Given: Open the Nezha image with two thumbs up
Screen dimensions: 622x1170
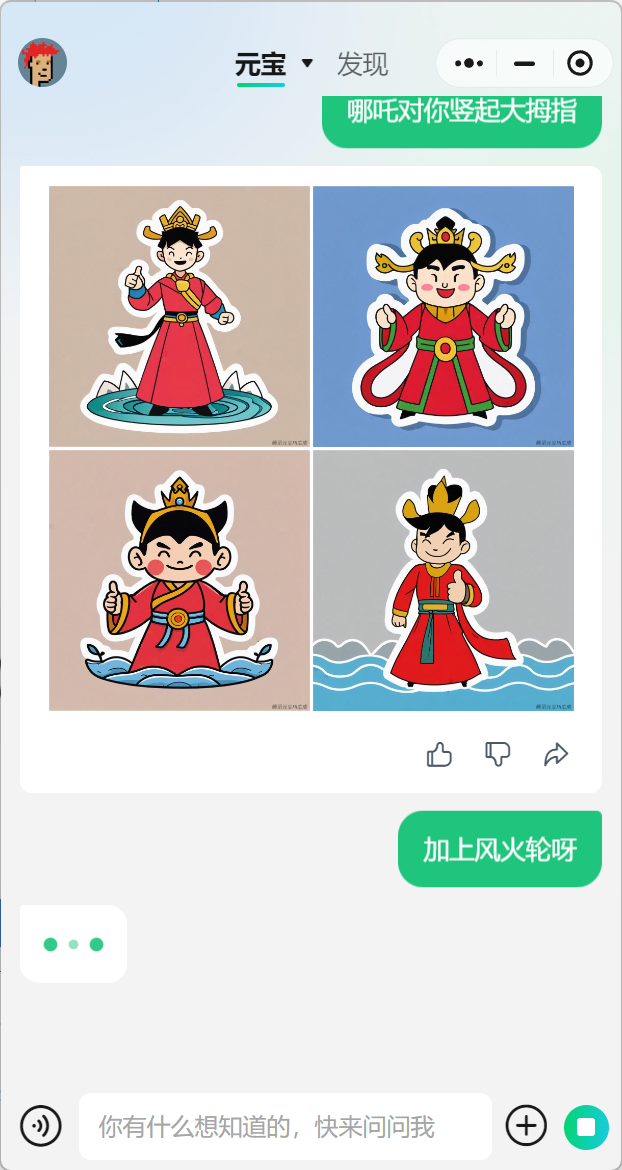Looking at the screenshot, I should (179, 581).
